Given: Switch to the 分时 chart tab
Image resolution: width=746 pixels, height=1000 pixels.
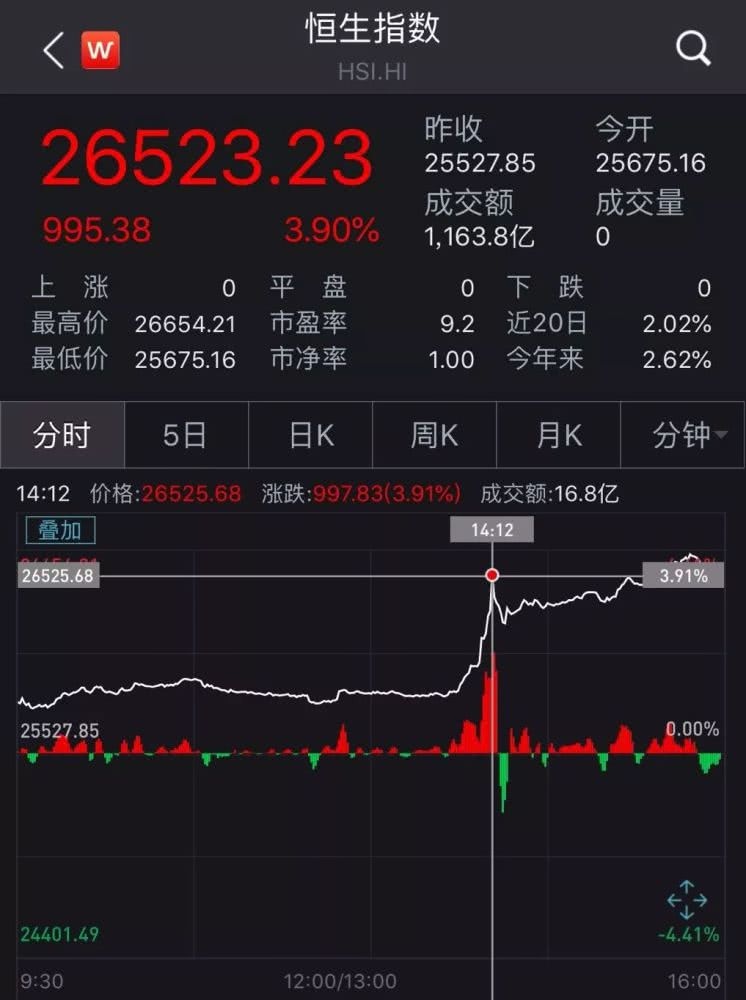Looking at the screenshot, I should 62,436.
